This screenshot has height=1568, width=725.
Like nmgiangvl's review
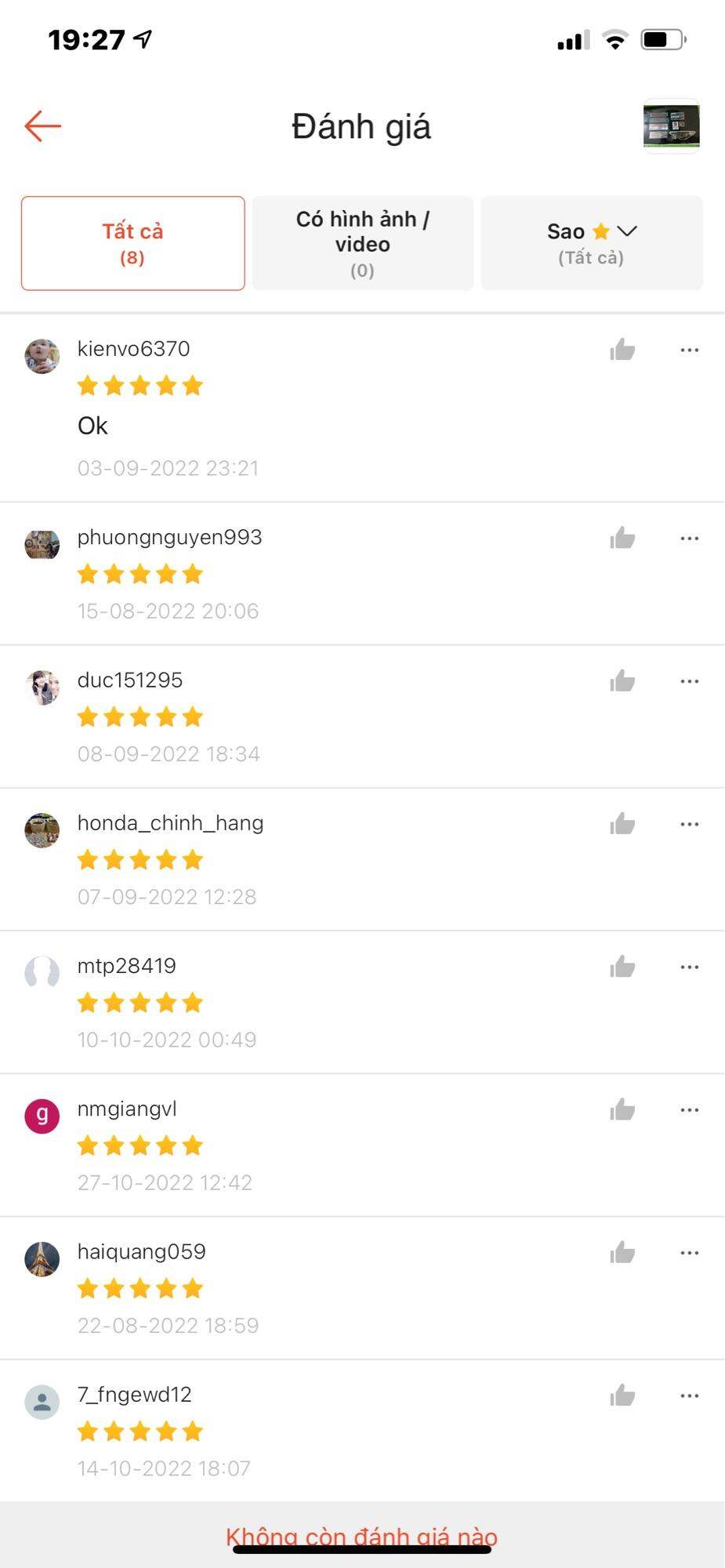(622, 1110)
